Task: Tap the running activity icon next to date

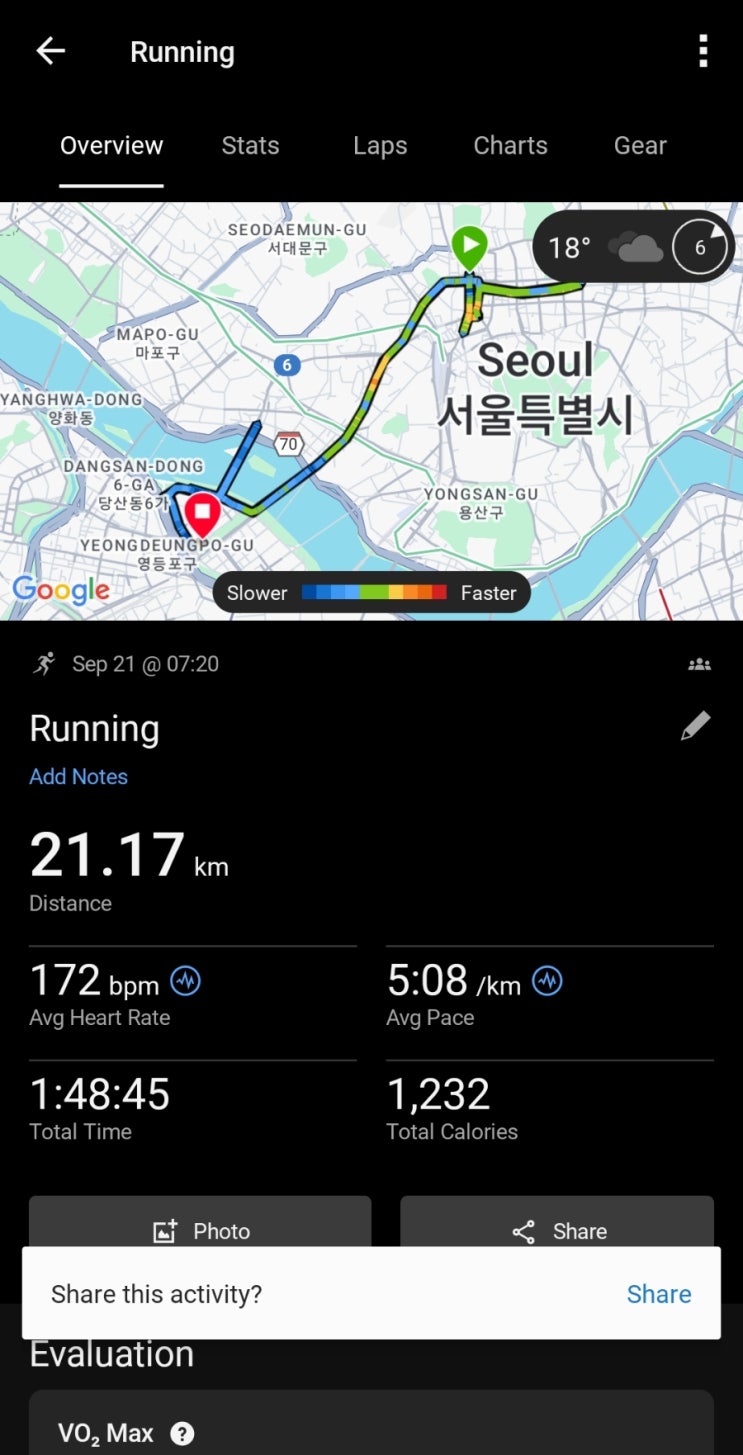Action: pos(43,663)
